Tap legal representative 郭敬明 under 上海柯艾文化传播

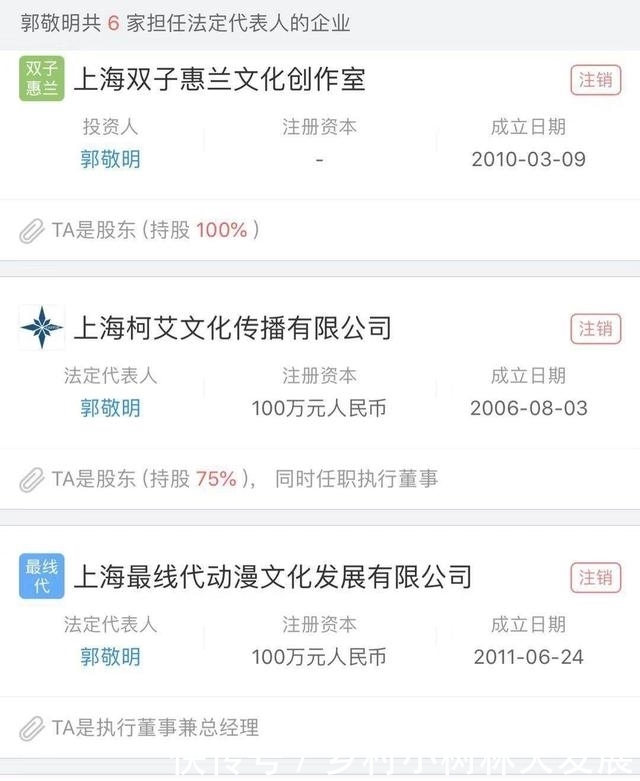pyautogui.click(x=110, y=408)
